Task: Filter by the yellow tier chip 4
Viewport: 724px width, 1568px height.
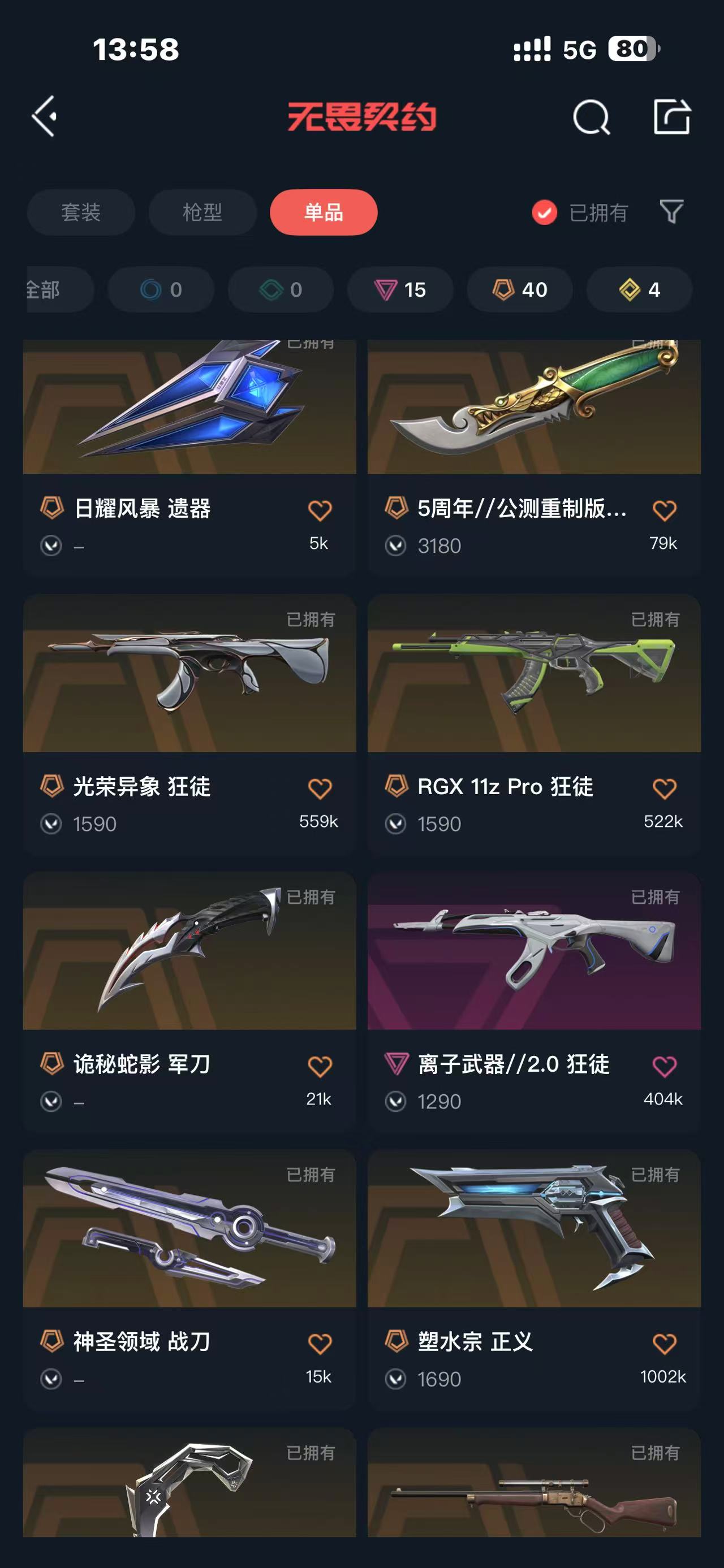Action: tap(639, 290)
